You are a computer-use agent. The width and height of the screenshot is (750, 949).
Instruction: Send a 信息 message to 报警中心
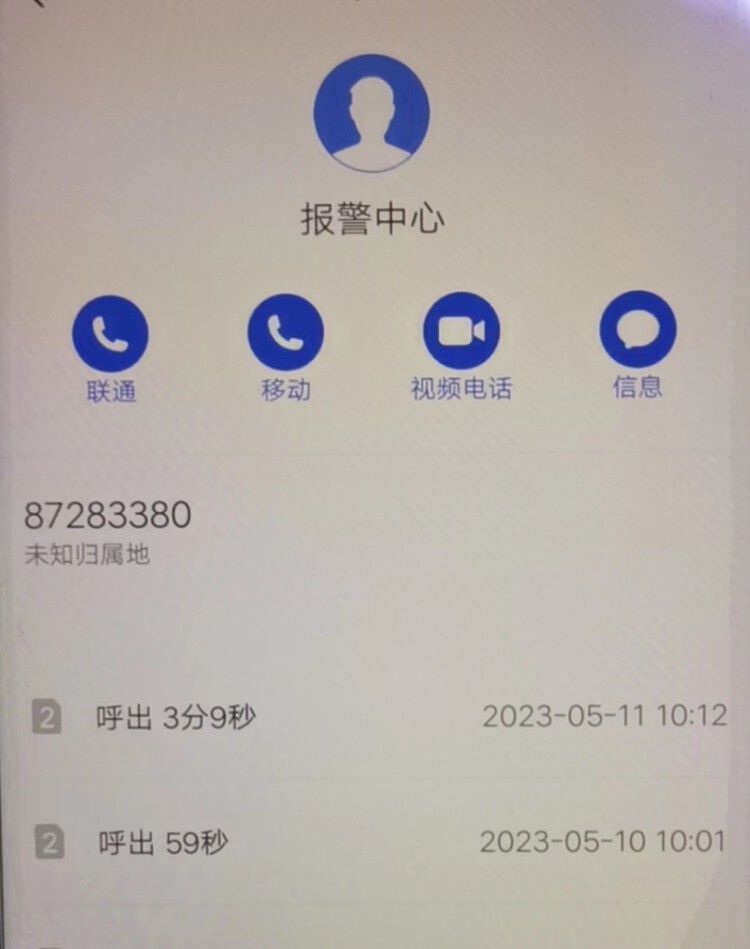637,329
